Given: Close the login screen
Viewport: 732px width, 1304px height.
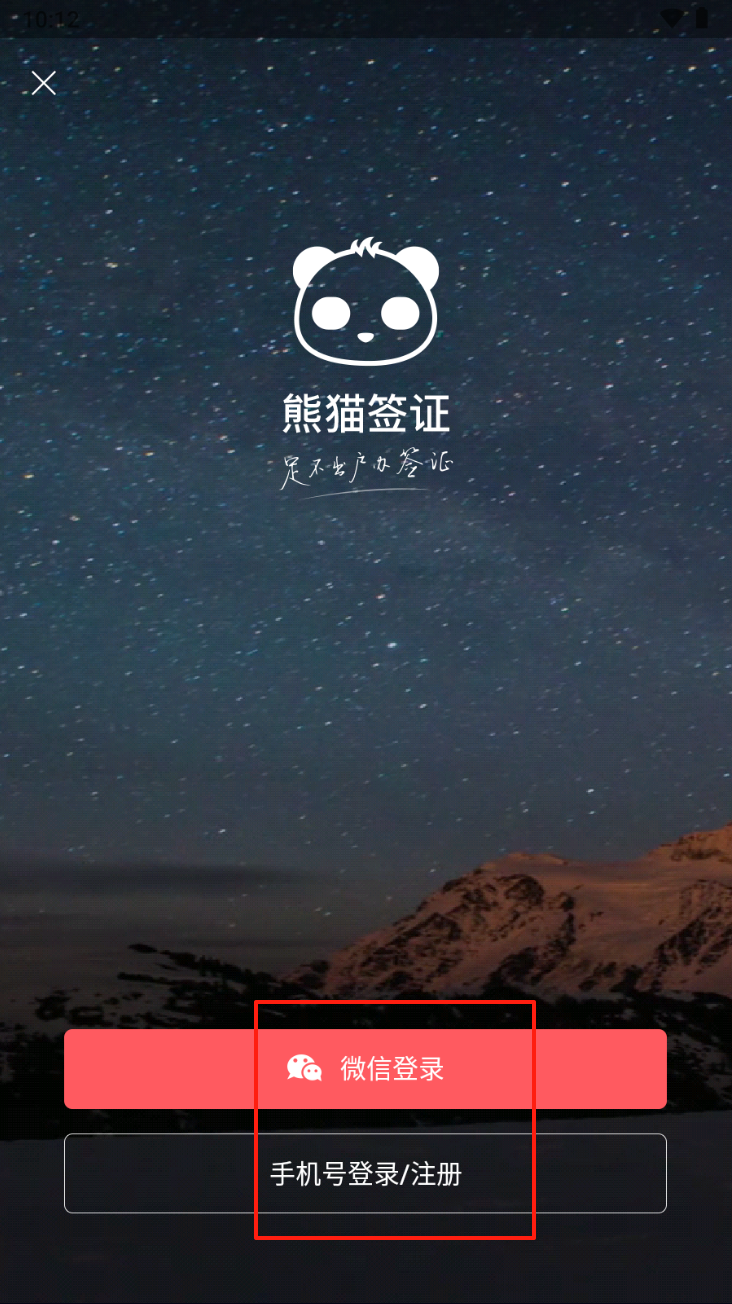Looking at the screenshot, I should (x=43, y=83).
